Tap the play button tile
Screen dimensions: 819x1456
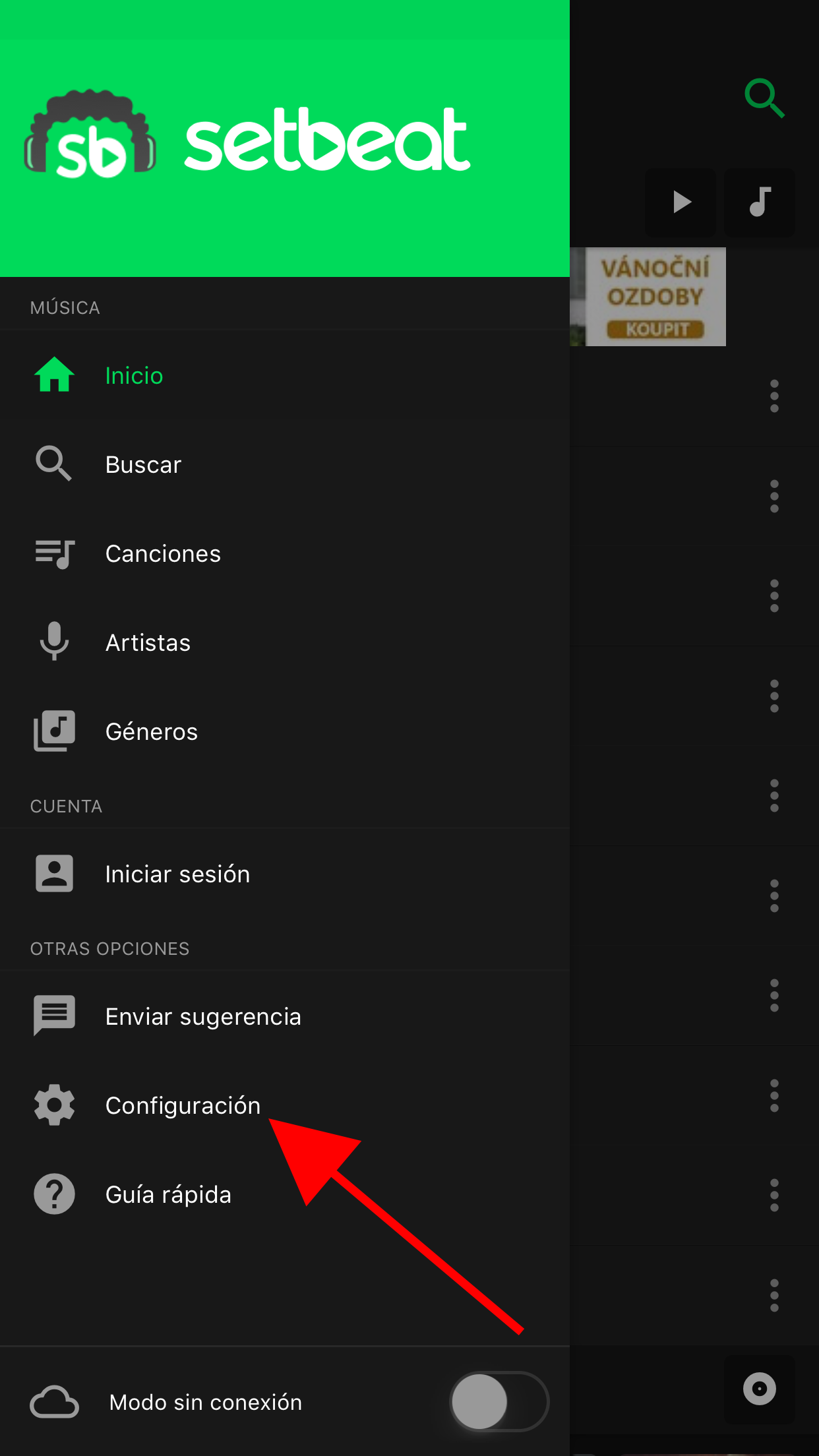pos(681,202)
